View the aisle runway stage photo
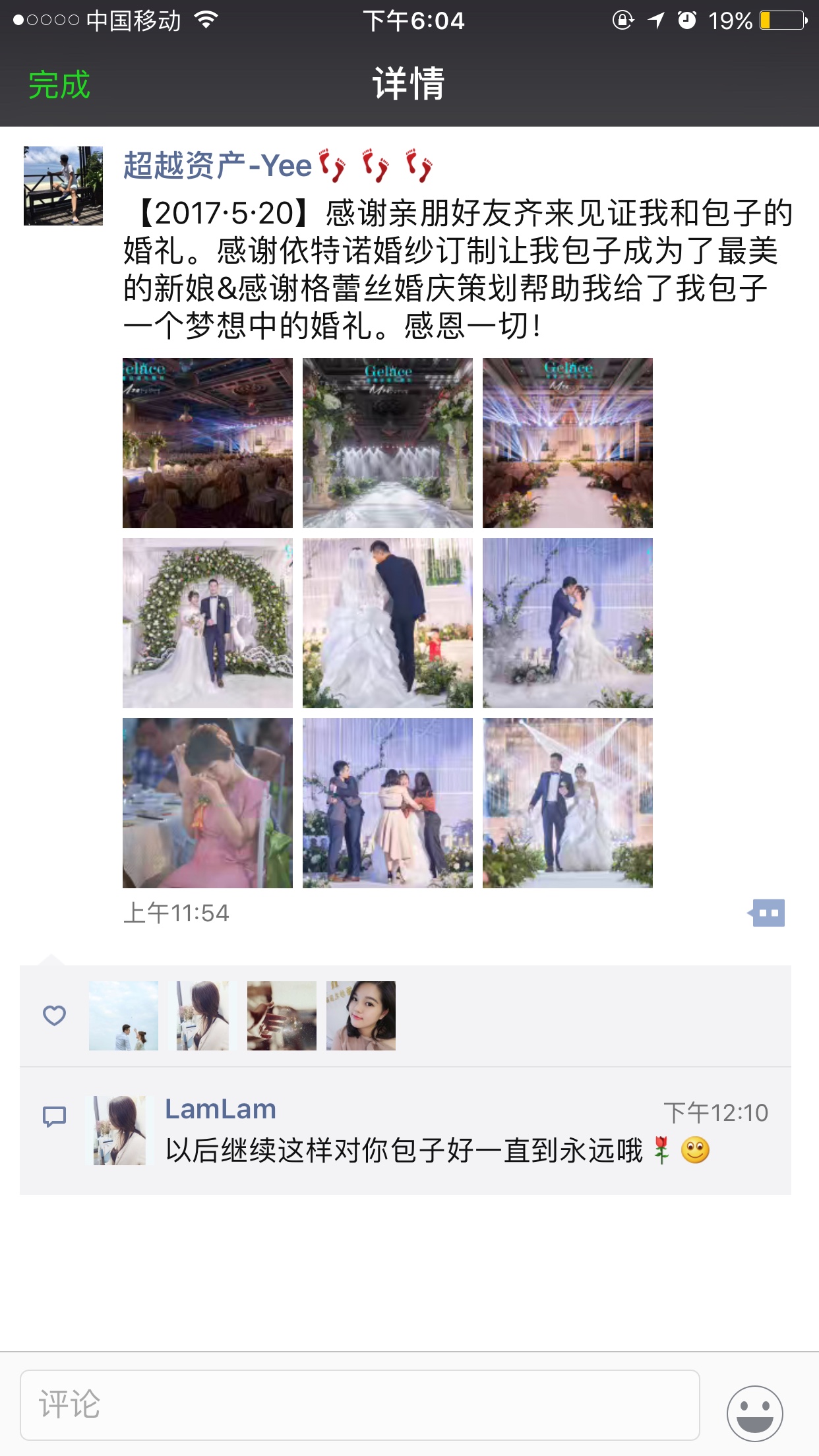The image size is (819, 1456). coord(388,443)
